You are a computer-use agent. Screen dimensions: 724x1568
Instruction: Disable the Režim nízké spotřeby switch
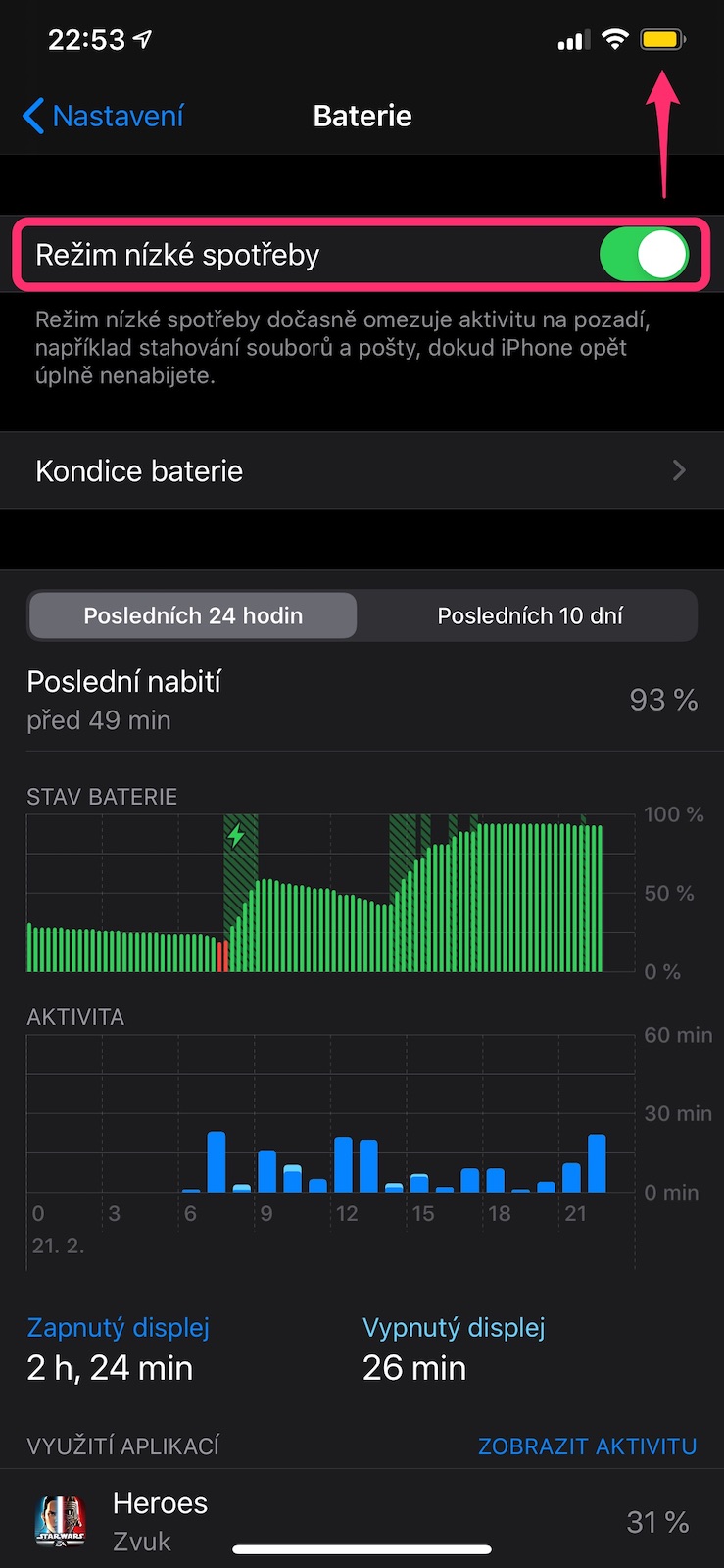click(x=644, y=255)
